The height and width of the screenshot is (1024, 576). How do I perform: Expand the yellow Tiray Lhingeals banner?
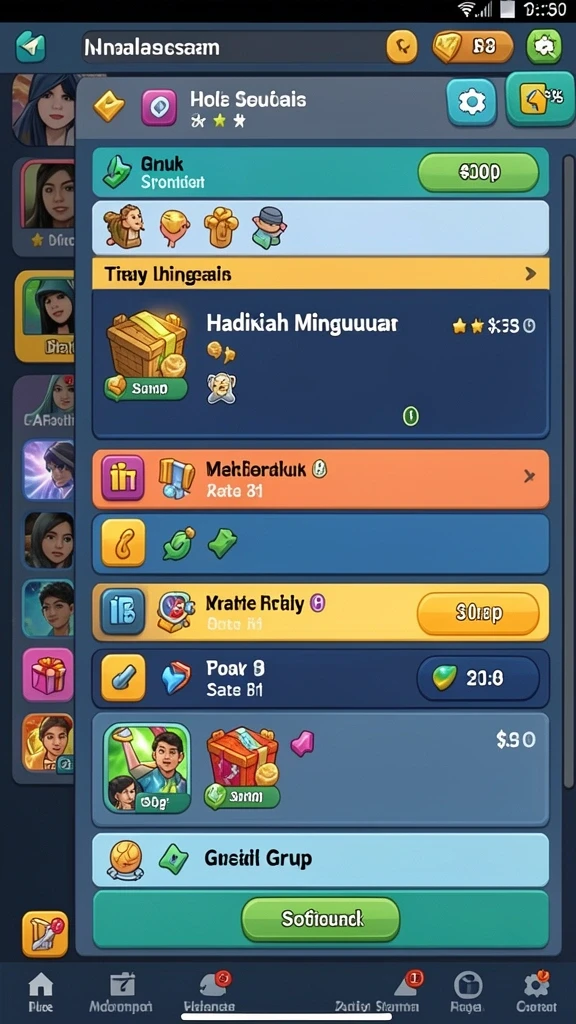320,274
